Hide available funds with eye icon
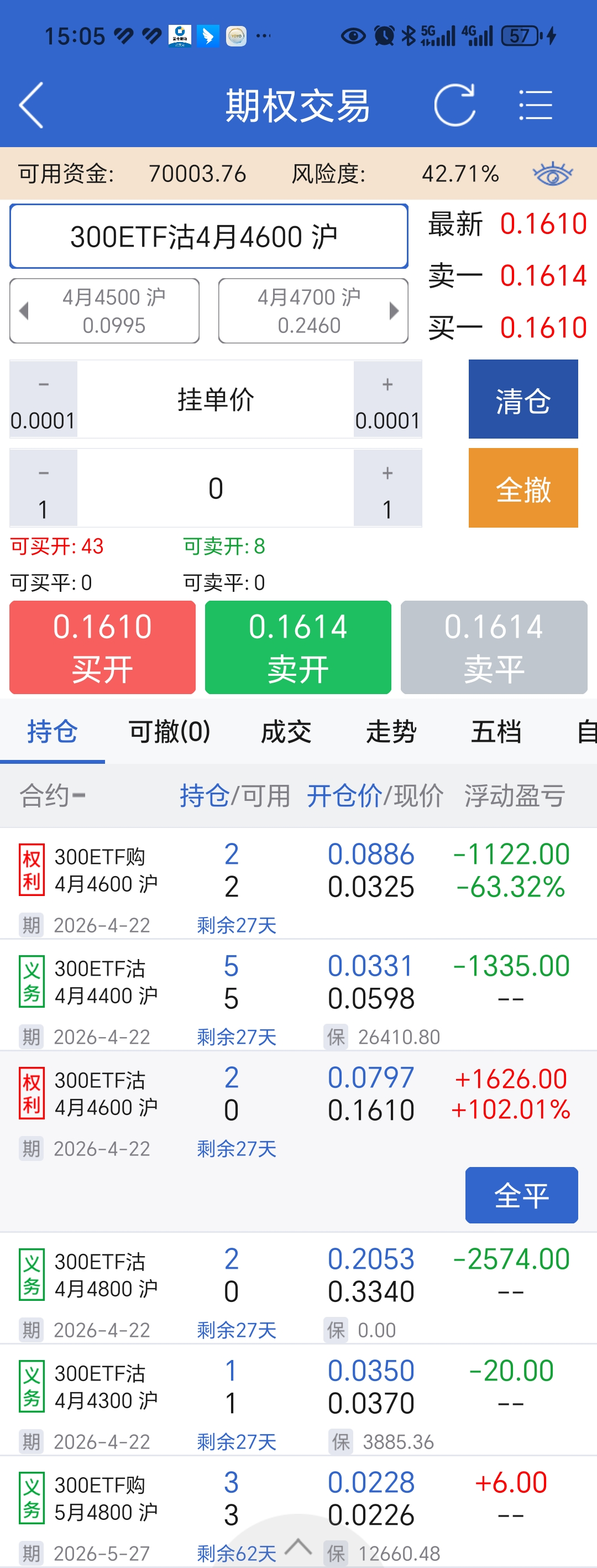The height and width of the screenshot is (1568, 597). (552, 174)
